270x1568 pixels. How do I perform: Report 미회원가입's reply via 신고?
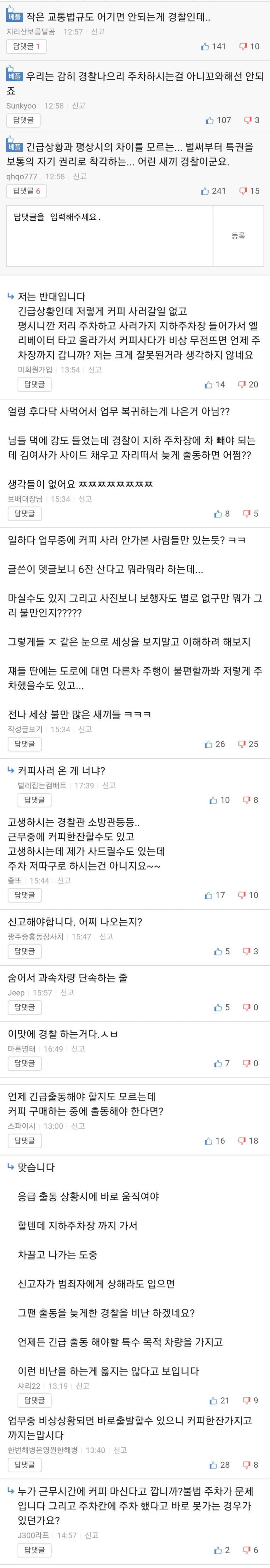click(x=95, y=369)
